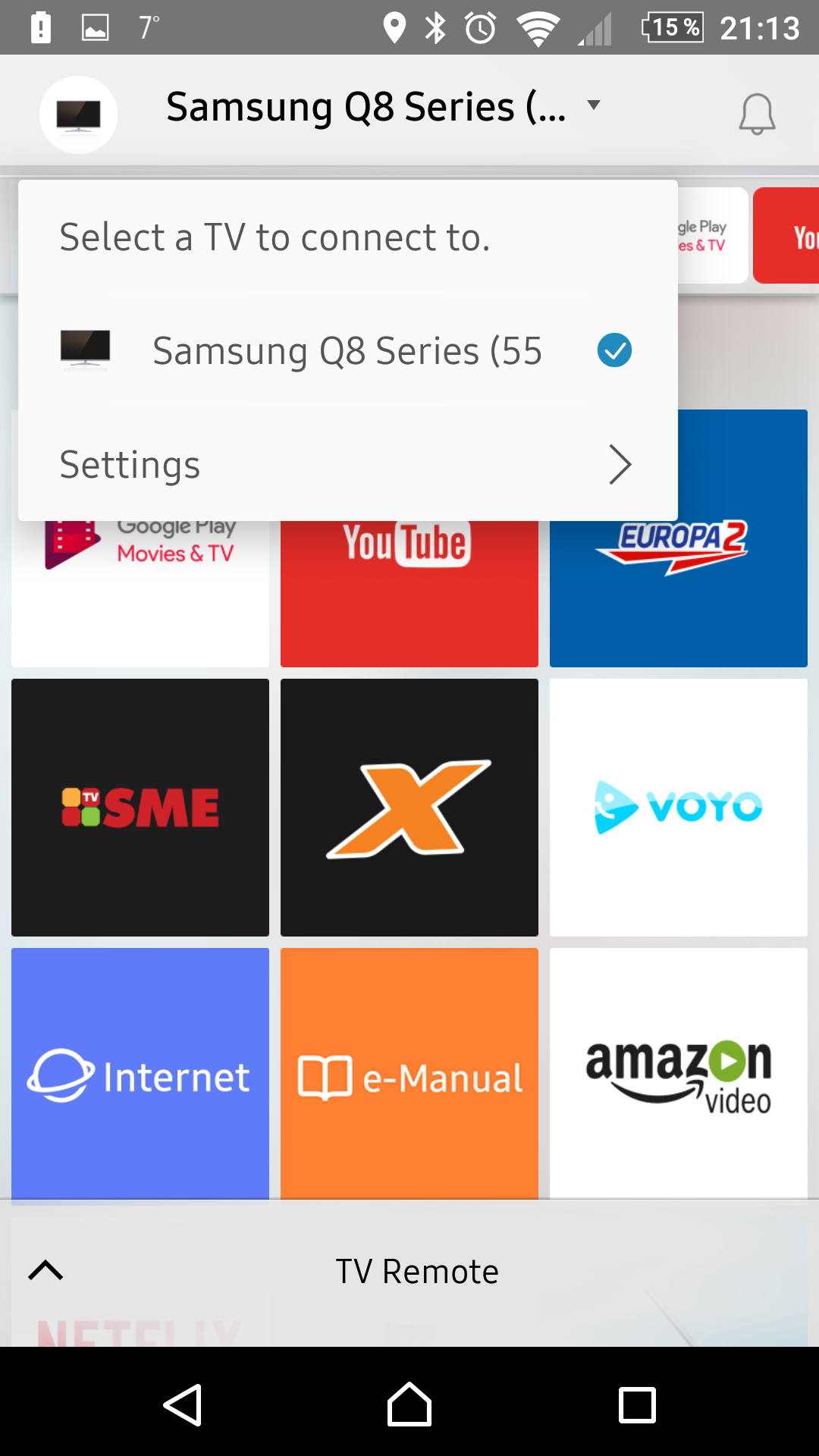
Task: Select Samsung Q8 Series (55 TV
Action: pos(347,350)
